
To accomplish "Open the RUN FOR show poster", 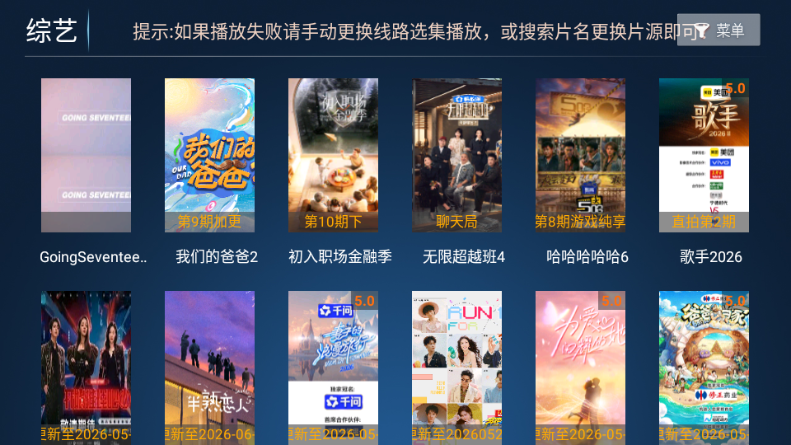I will point(457,368).
